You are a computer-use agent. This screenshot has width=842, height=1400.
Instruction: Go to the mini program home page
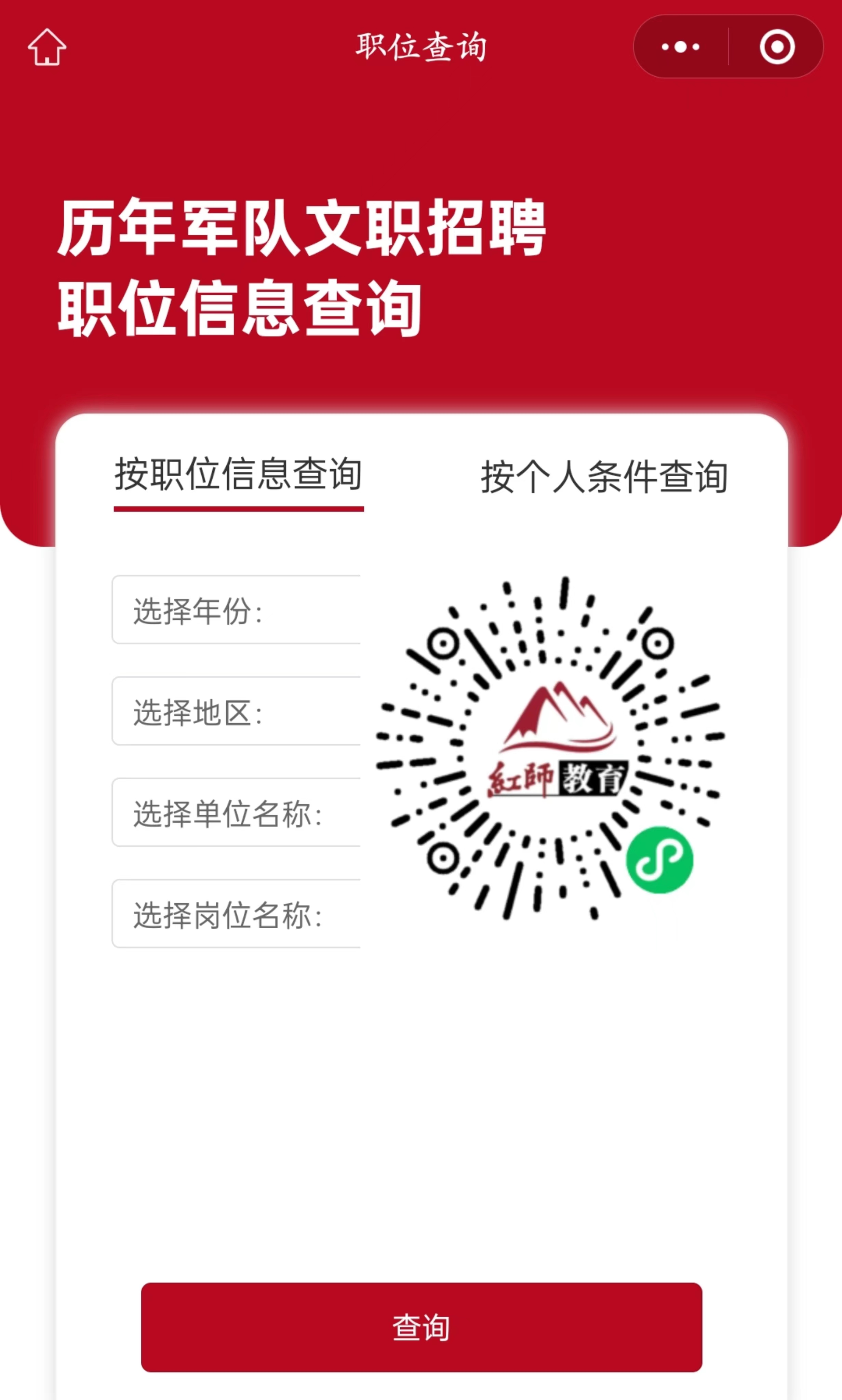(47, 47)
